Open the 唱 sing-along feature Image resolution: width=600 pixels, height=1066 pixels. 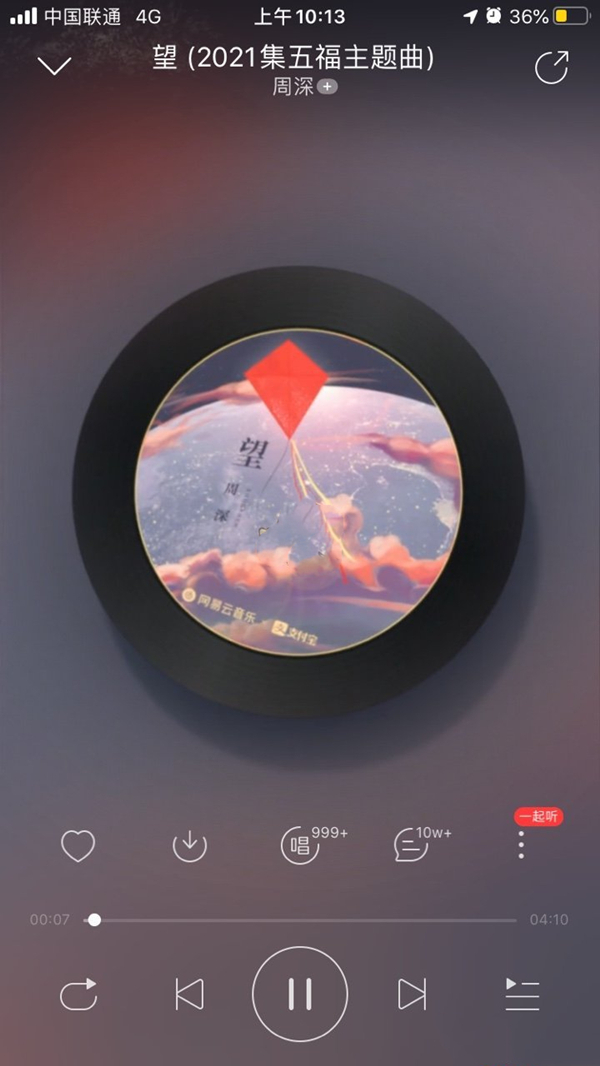(x=300, y=846)
